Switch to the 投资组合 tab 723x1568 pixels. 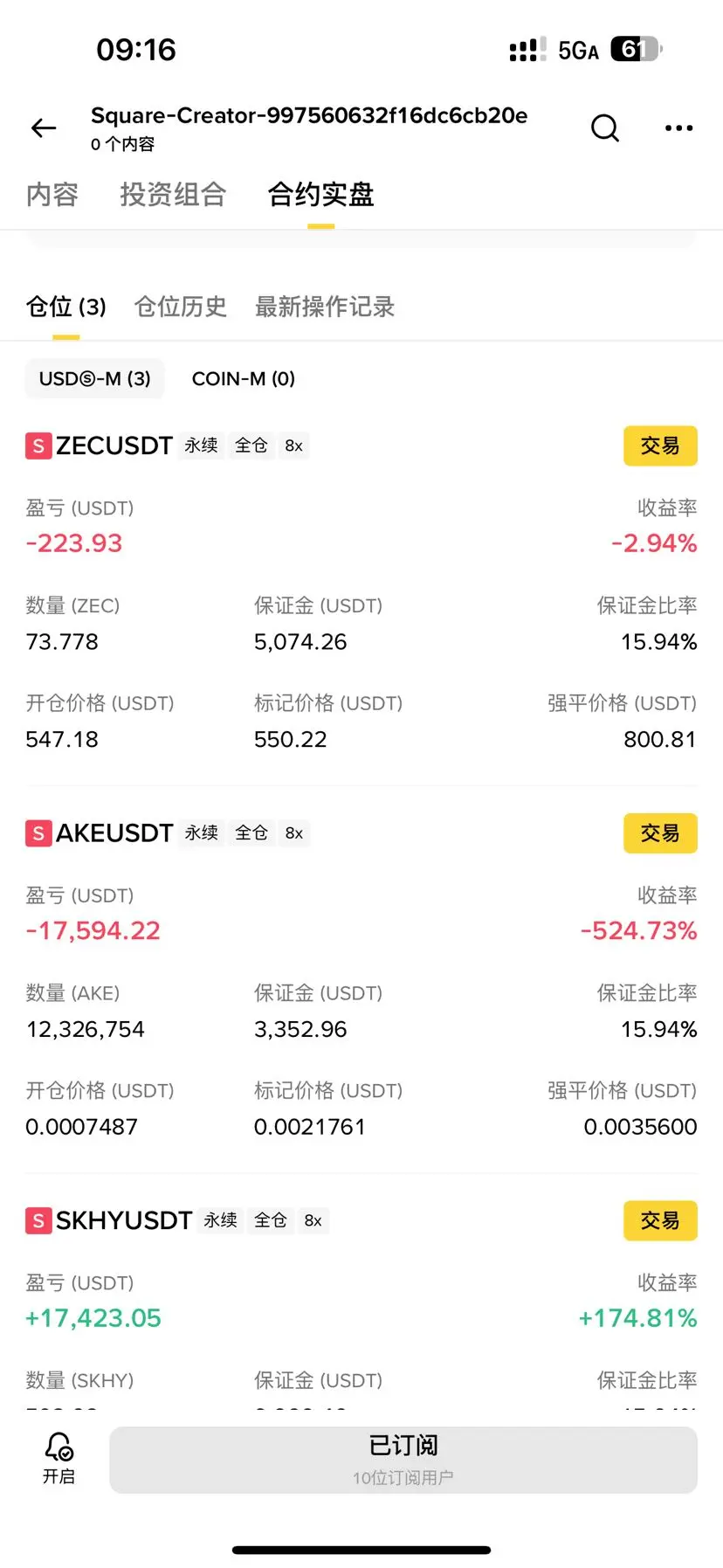pyautogui.click(x=173, y=194)
